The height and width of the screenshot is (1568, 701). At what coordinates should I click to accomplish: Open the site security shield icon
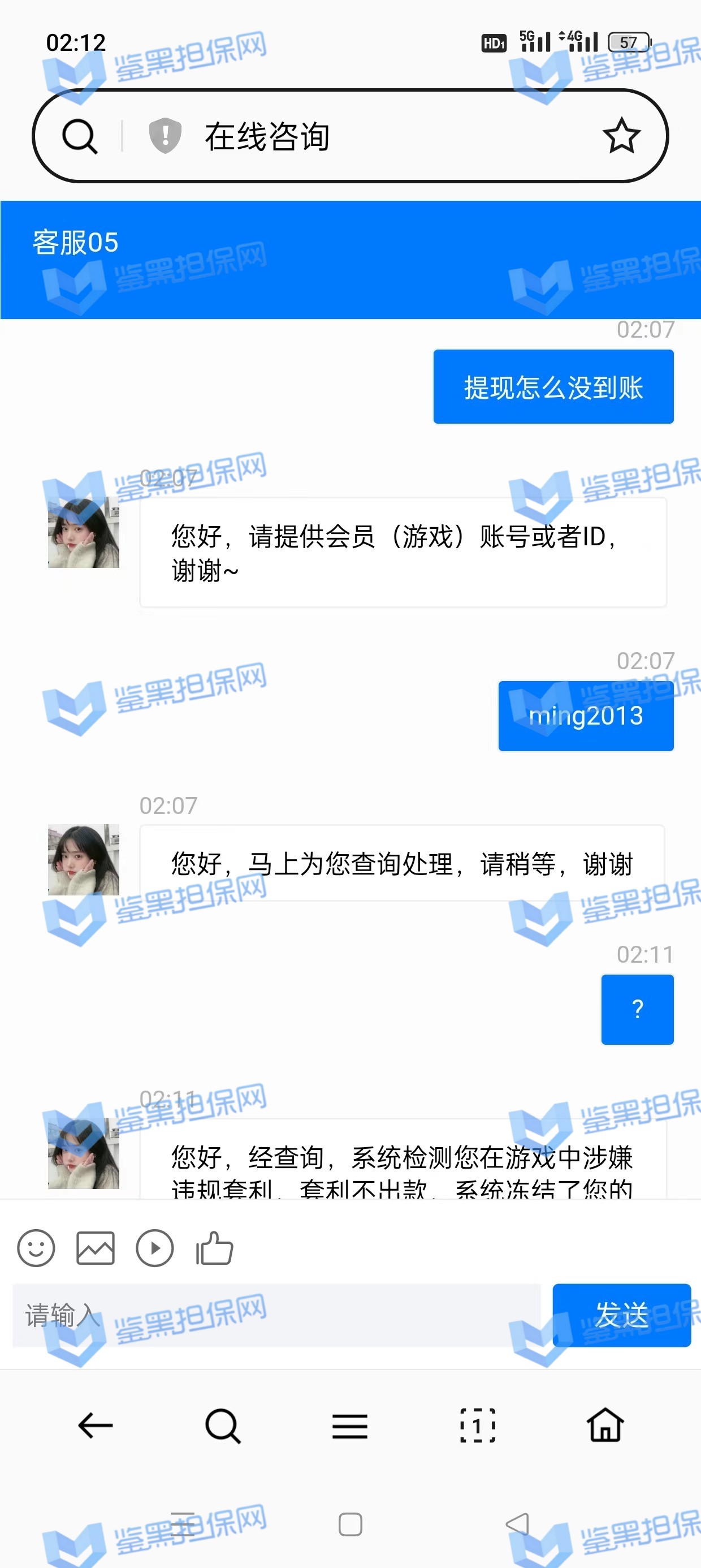tap(165, 135)
